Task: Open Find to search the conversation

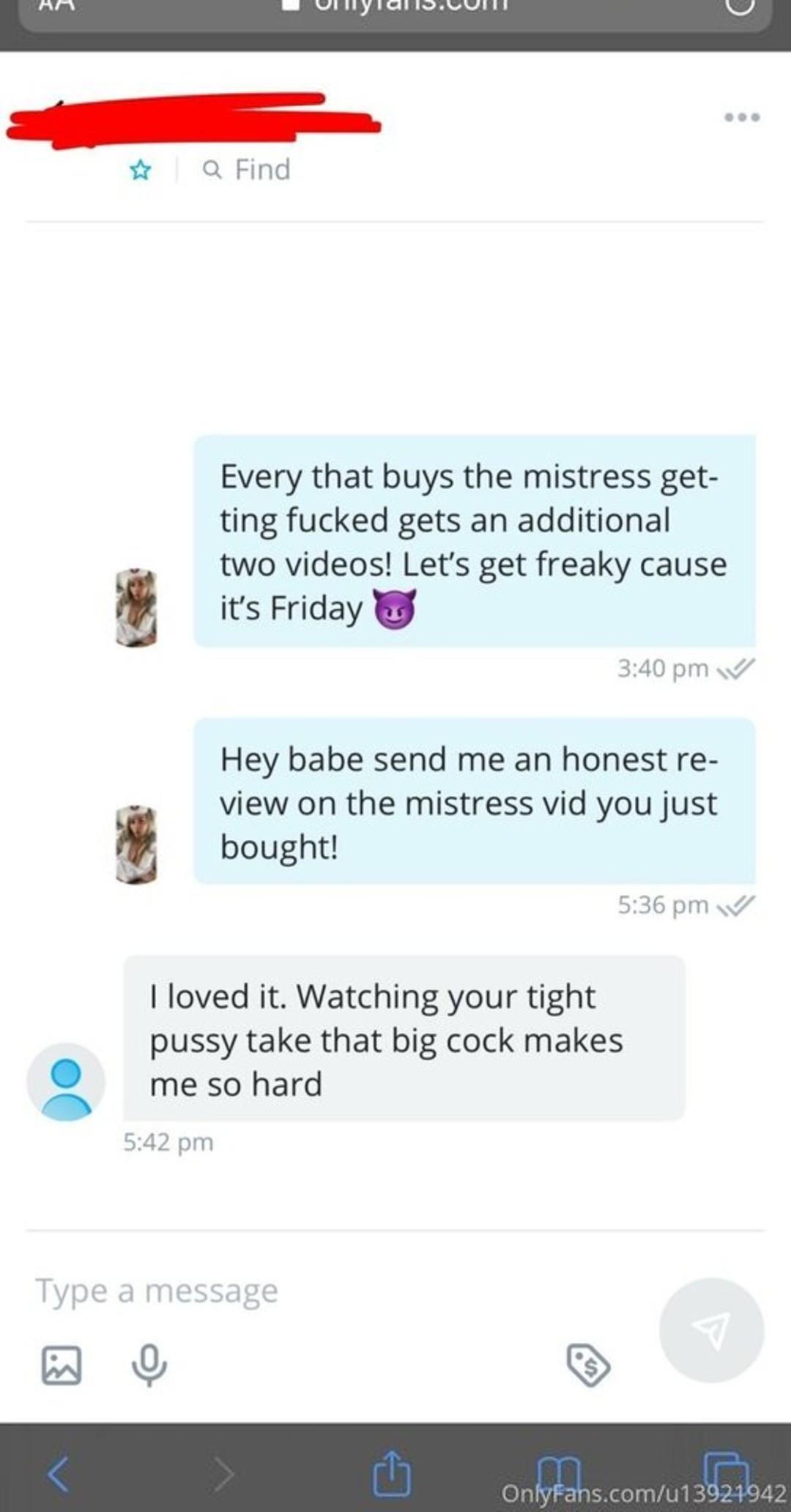Action: (x=248, y=170)
